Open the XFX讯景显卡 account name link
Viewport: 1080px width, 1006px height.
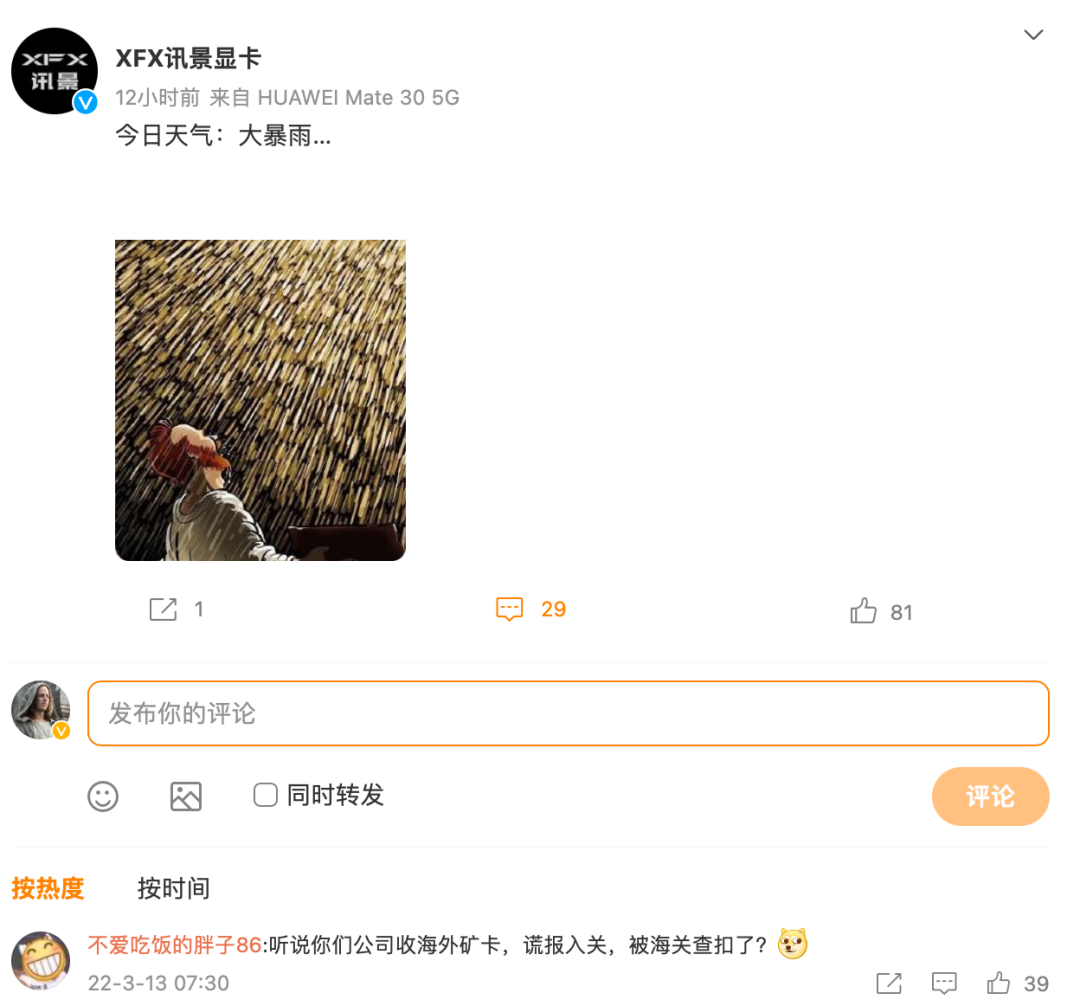[x=188, y=59]
